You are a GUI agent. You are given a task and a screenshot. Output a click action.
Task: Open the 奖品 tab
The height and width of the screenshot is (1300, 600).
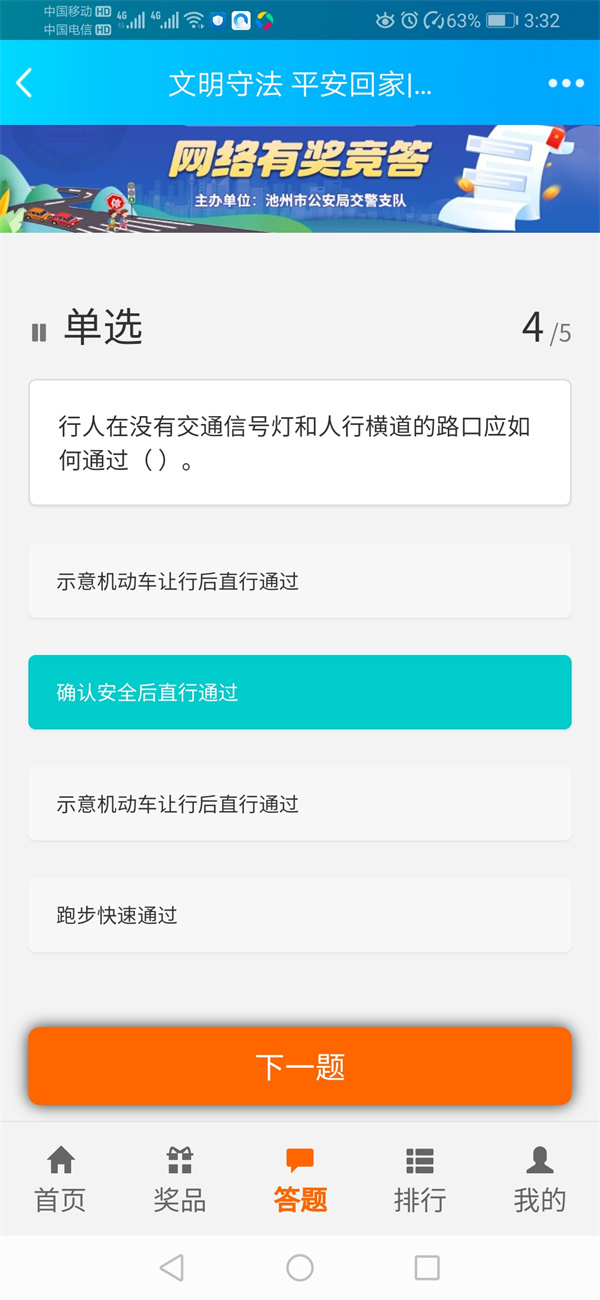pyautogui.click(x=180, y=1180)
